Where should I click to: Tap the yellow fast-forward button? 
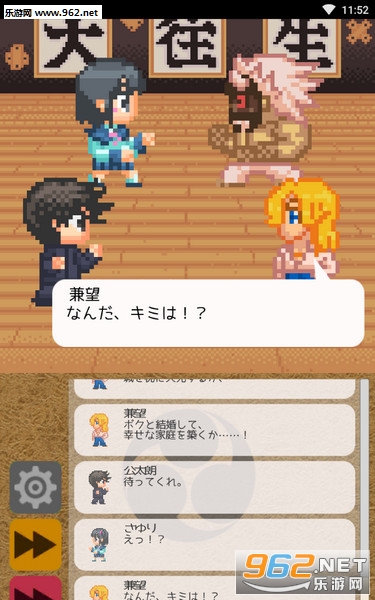coord(35,545)
